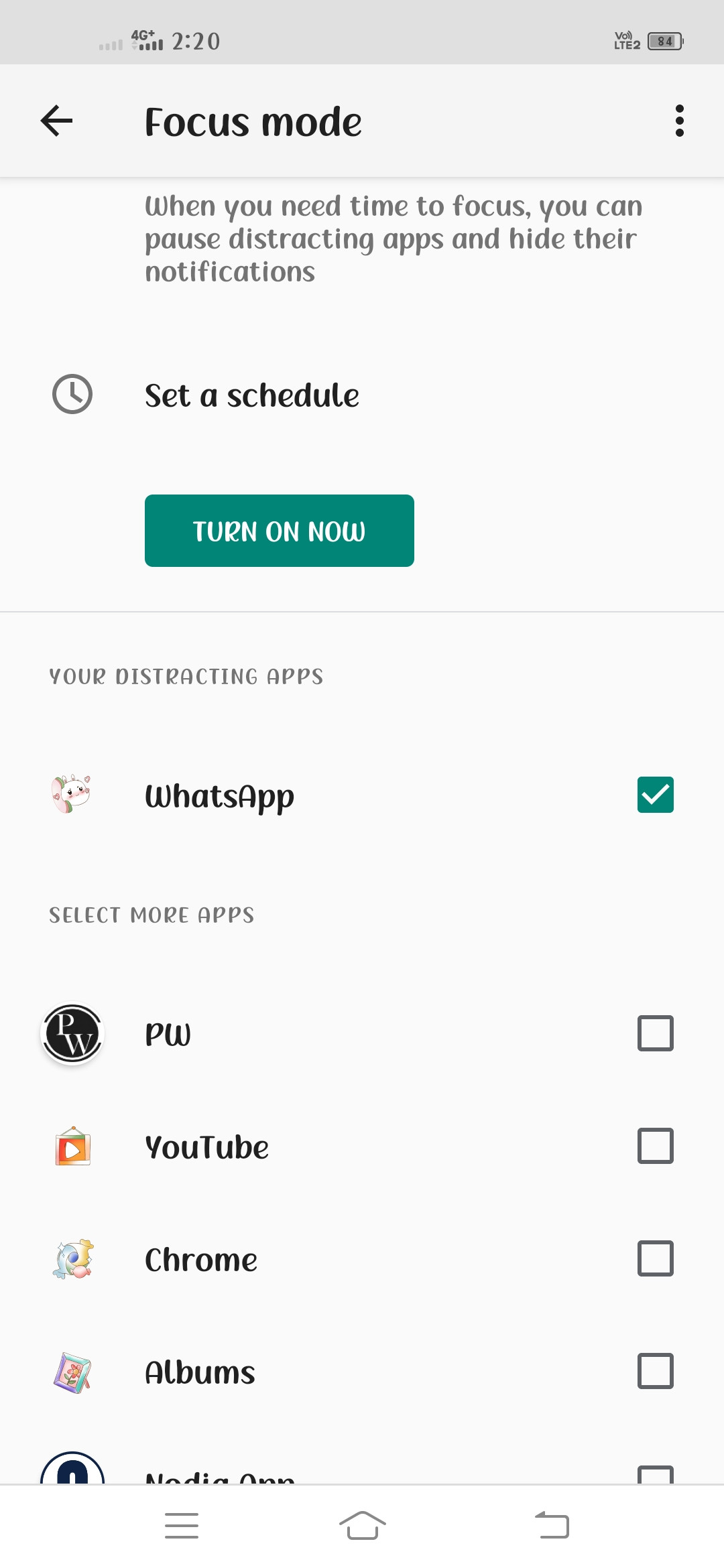The height and width of the screenshot is (1568, 724).
Task: Open recent apps from navigation bar
Action: (182, 1526)
